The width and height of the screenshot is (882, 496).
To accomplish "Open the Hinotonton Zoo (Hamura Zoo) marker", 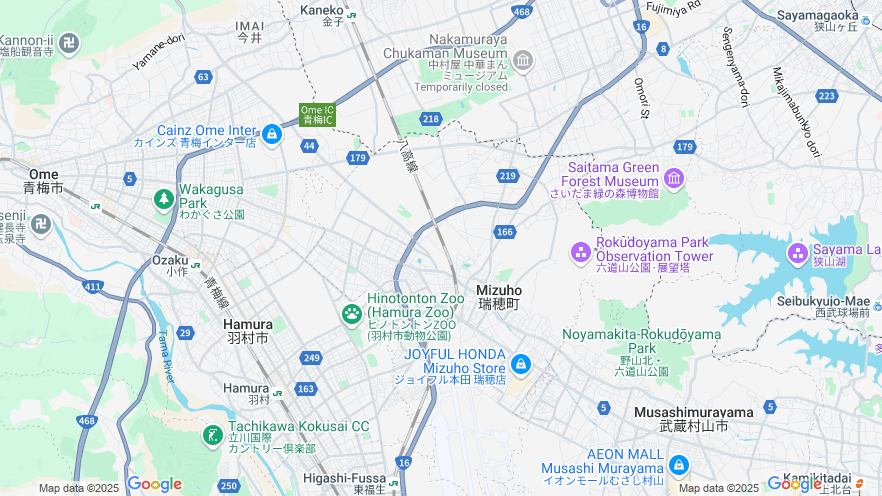I will (351, 315).
